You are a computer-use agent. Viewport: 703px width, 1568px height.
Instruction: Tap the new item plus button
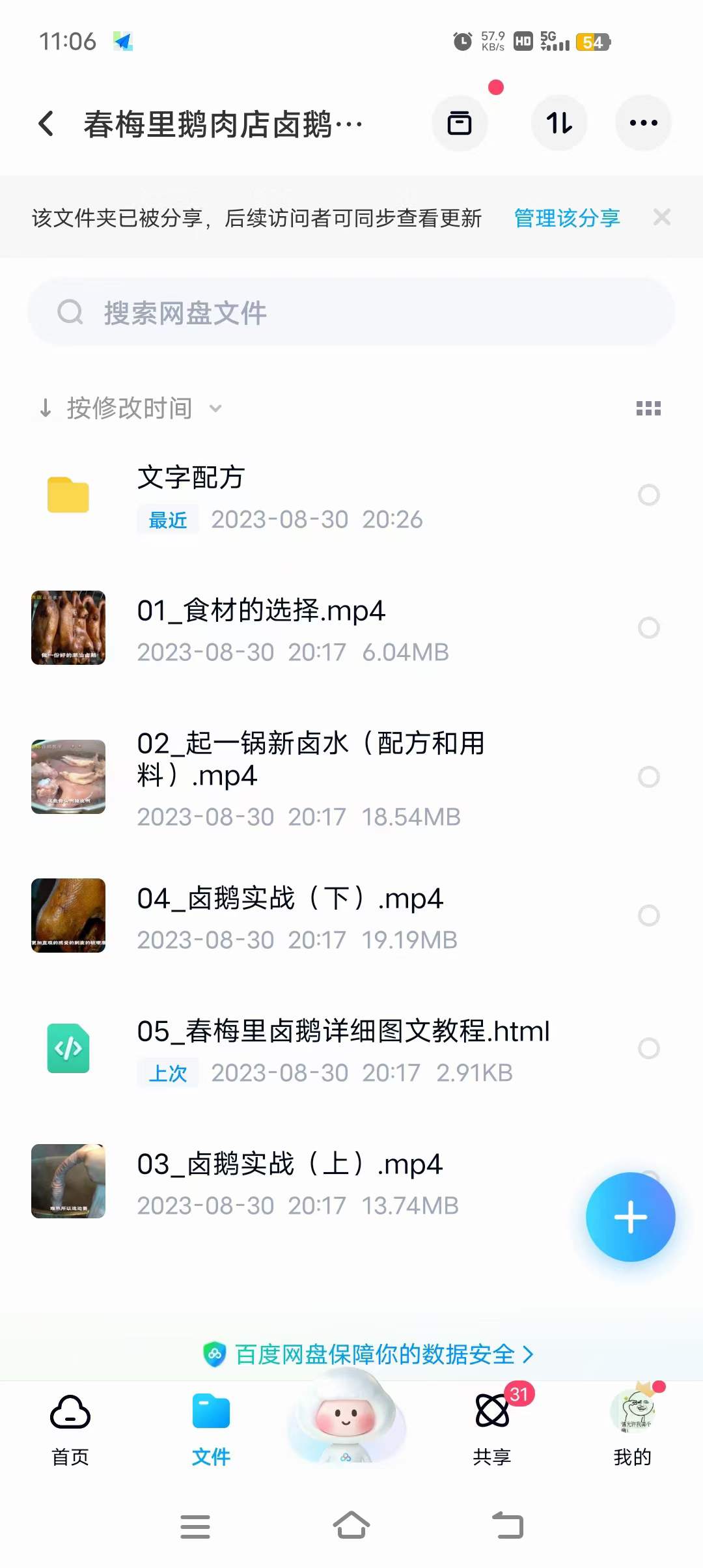tap(629, 1216)
